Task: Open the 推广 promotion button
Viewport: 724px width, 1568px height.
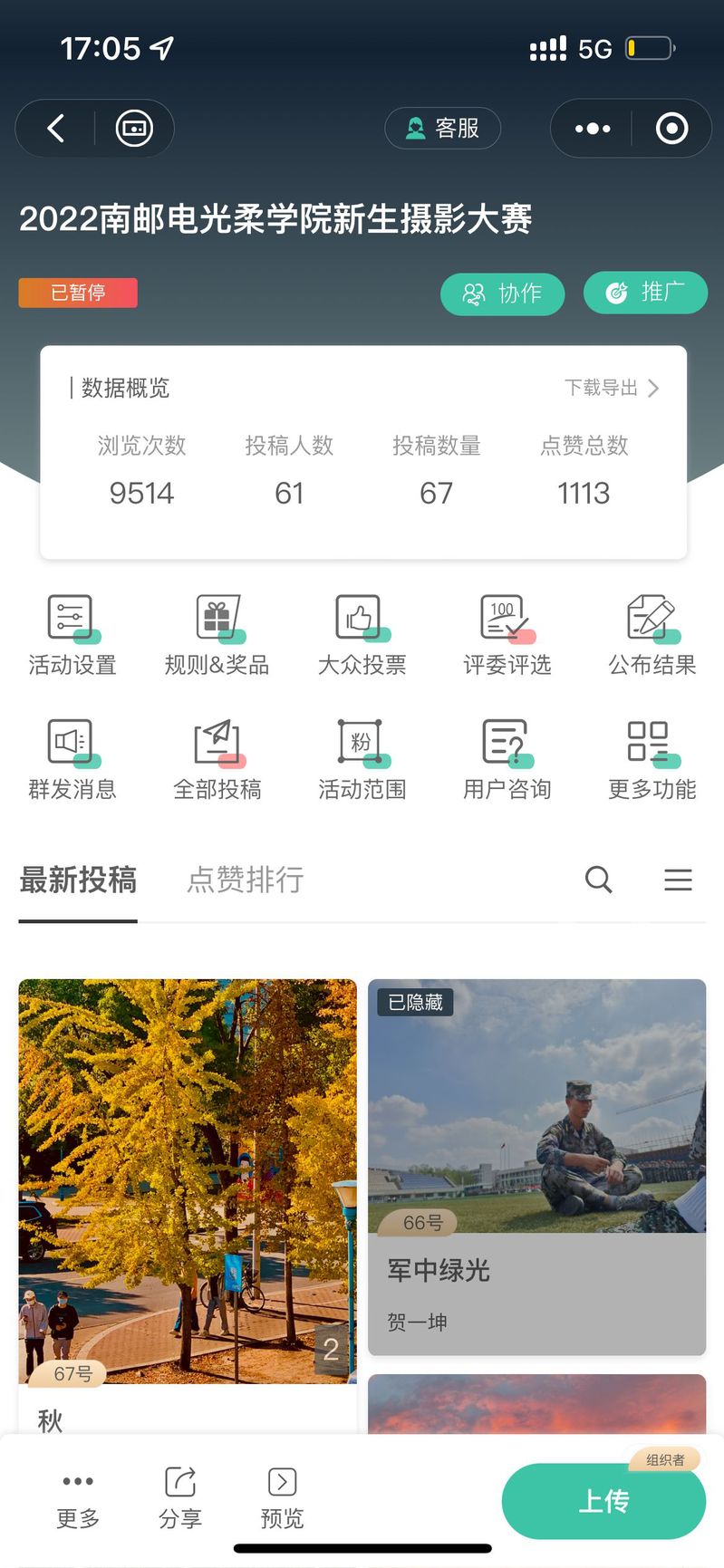Action: pos(645,293)
